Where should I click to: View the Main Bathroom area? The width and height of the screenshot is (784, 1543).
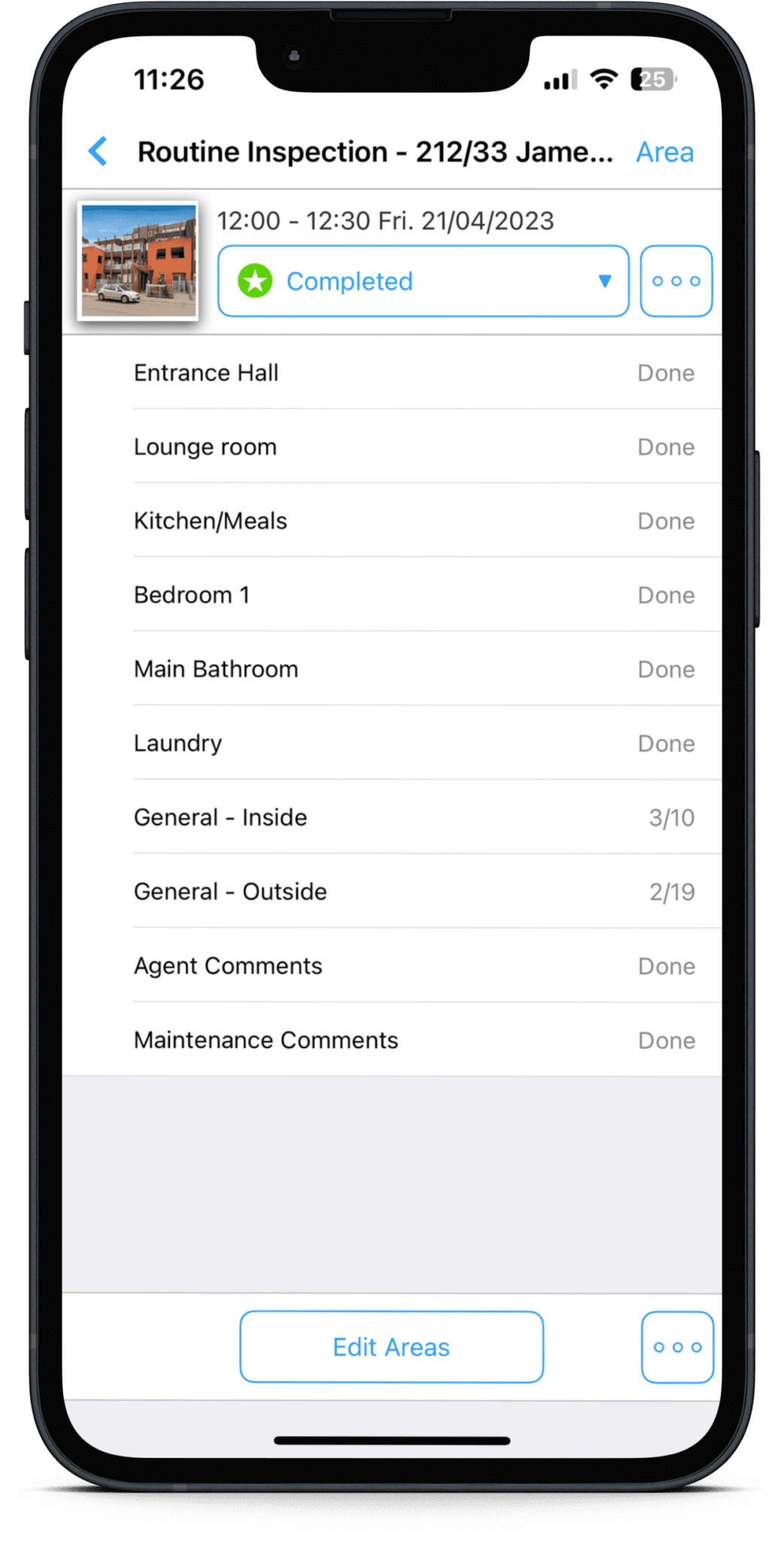point(392,669)
